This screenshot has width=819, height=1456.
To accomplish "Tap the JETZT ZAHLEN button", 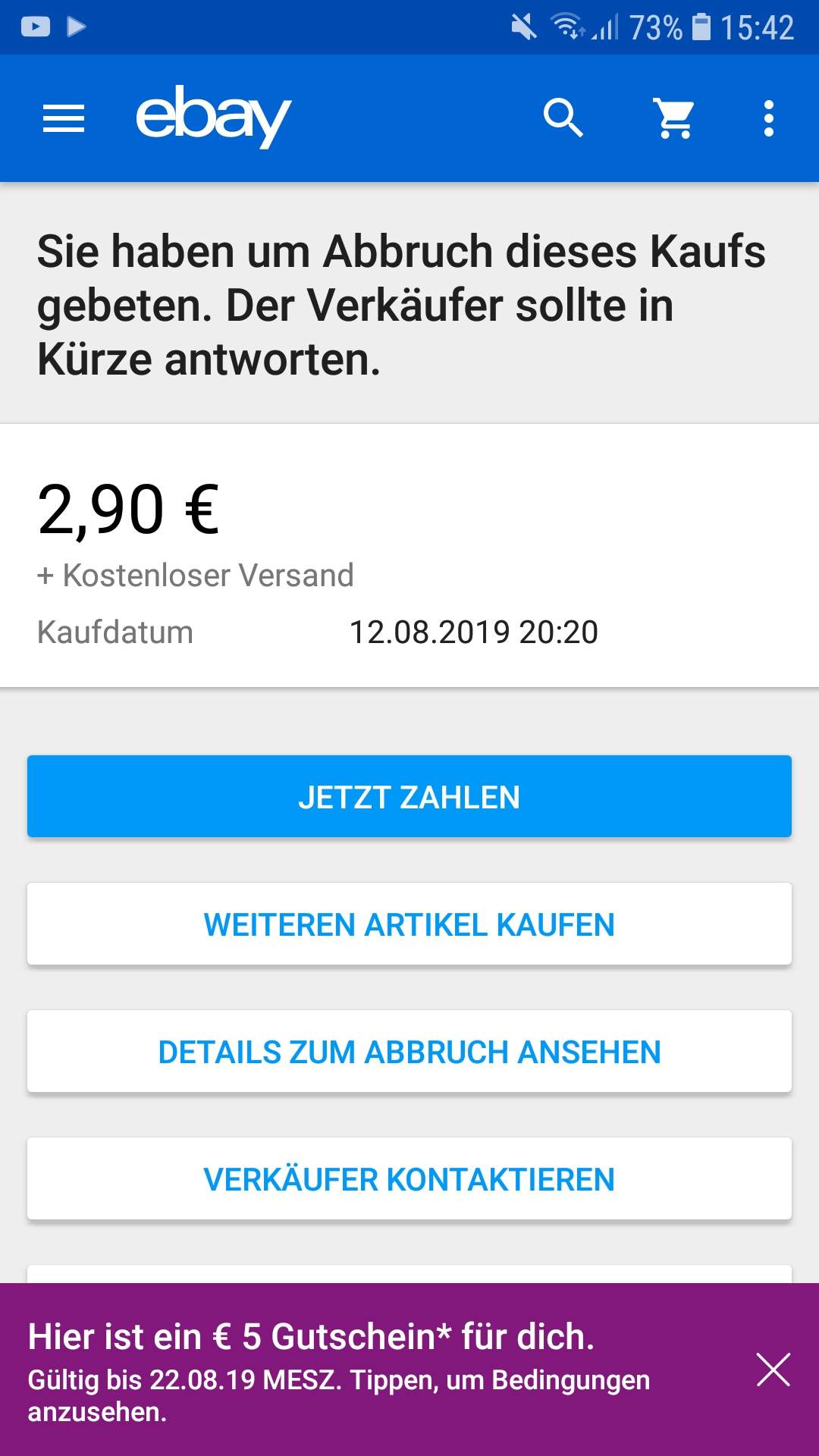I will [409, 796].
